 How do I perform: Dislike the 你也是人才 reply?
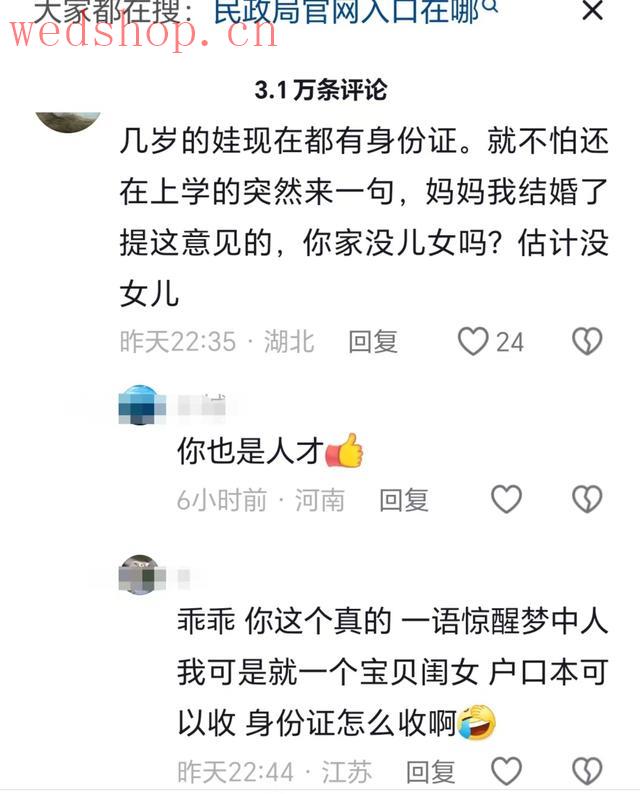(587, 499)
